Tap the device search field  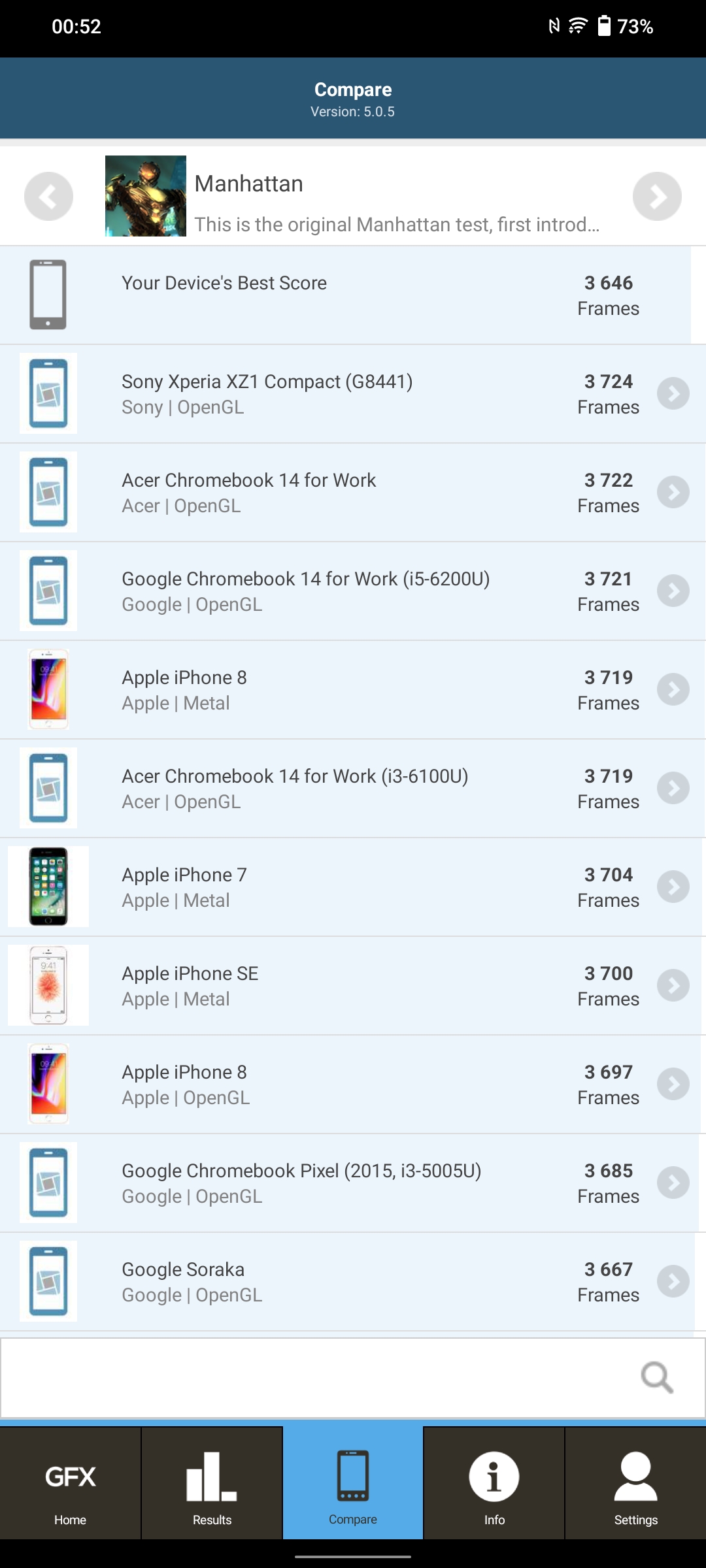pyautogui.click(x=314, y=1377)
